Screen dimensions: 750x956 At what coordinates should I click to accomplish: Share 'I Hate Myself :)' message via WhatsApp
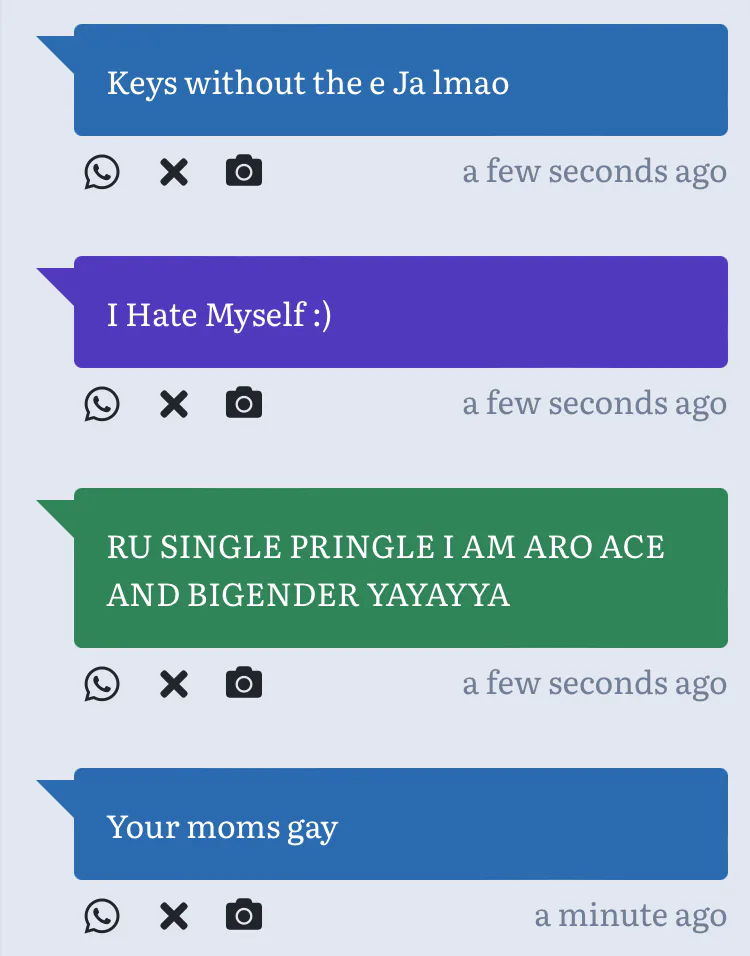[101, 404]
